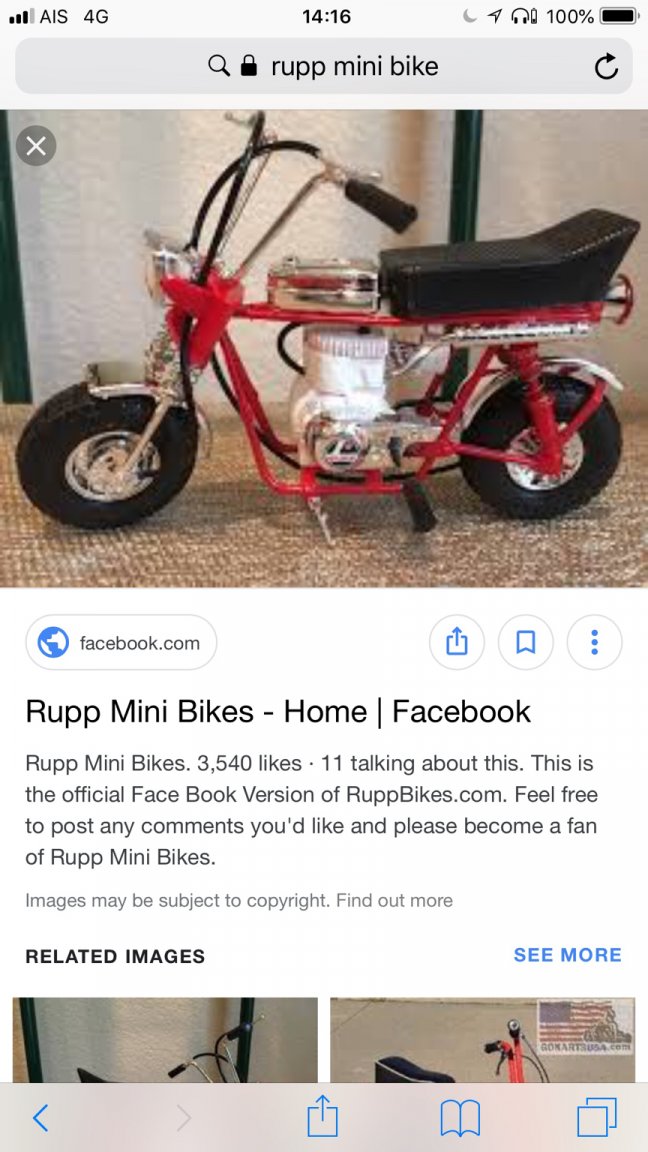Tap Find out more about copyright
Viewport: 648px width, 1152px height.
tap(394, 901)
